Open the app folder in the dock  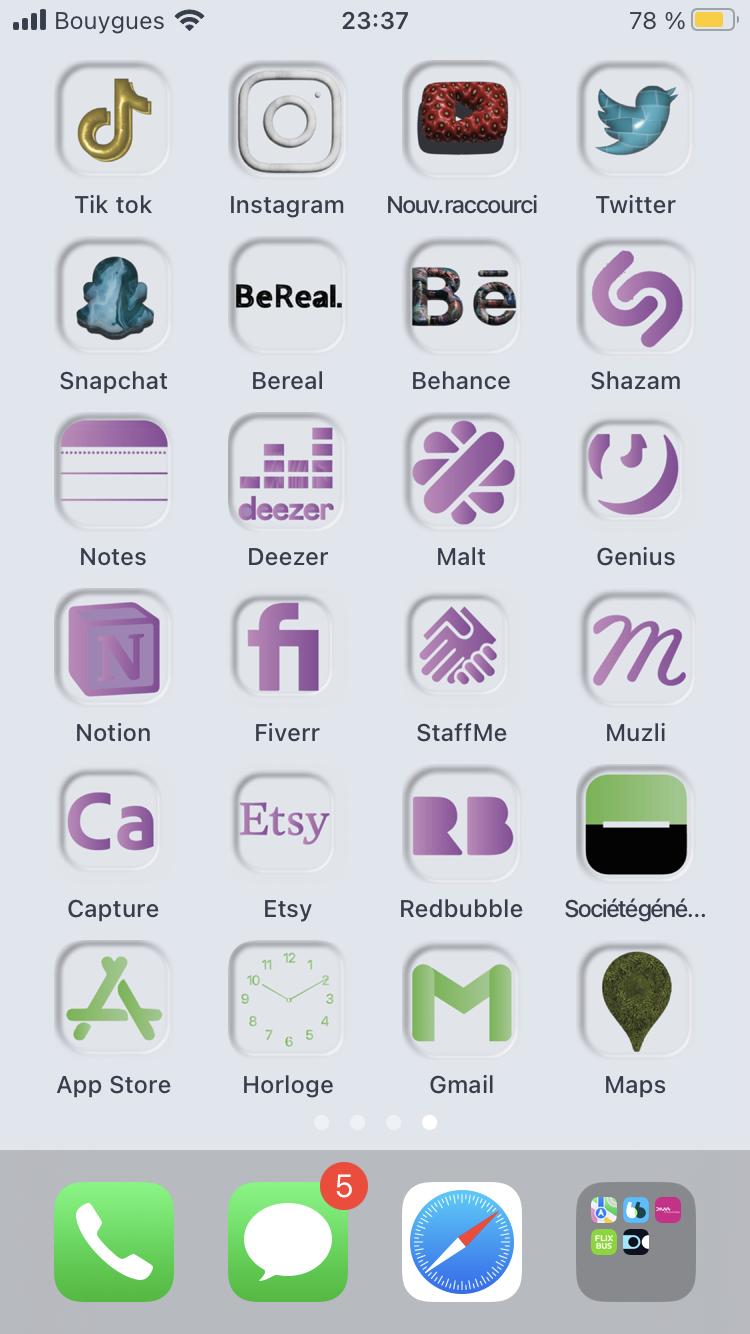(x=635, y=1242)
